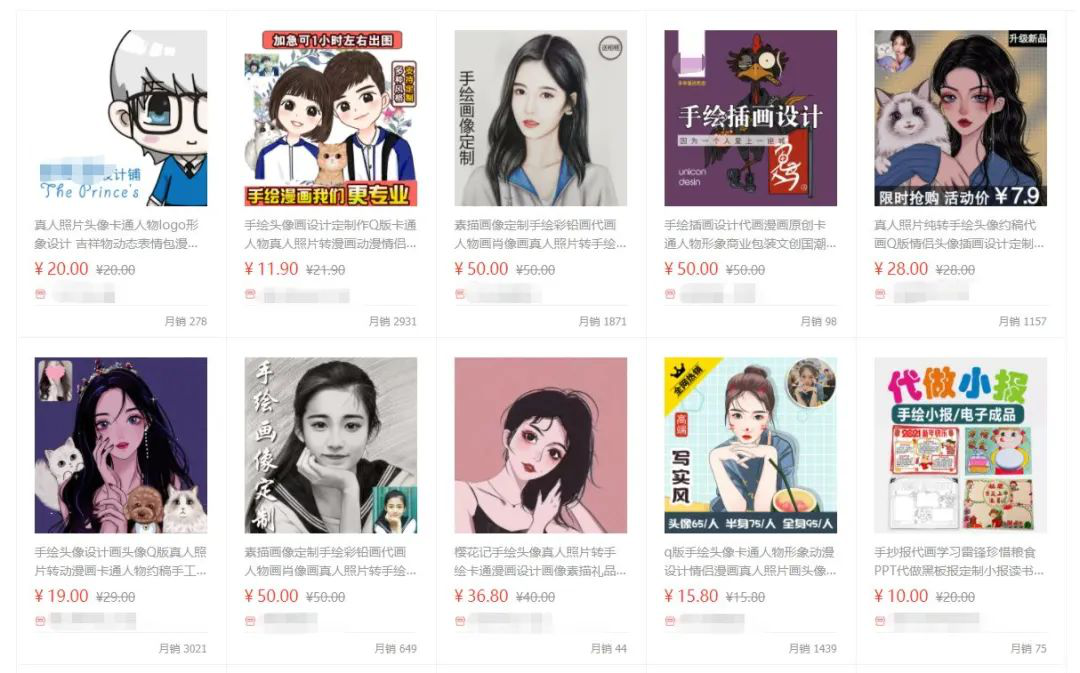The image size is (1080, 673).
Task: View the 手绘画像定制 sketch portrait with 1871 sales
Action: (541, 118)
